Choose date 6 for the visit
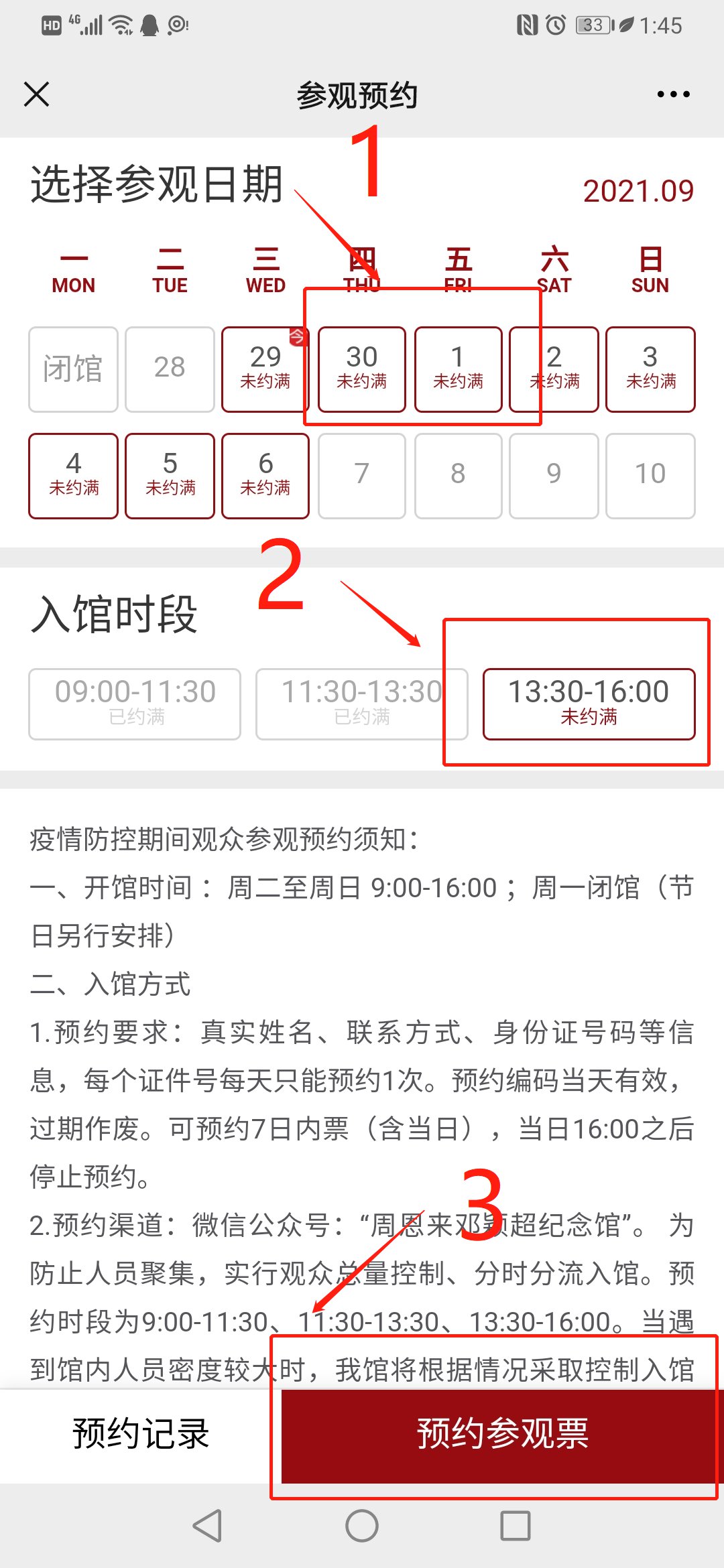Screen dimensions: 724x1568 coord(265,476)
